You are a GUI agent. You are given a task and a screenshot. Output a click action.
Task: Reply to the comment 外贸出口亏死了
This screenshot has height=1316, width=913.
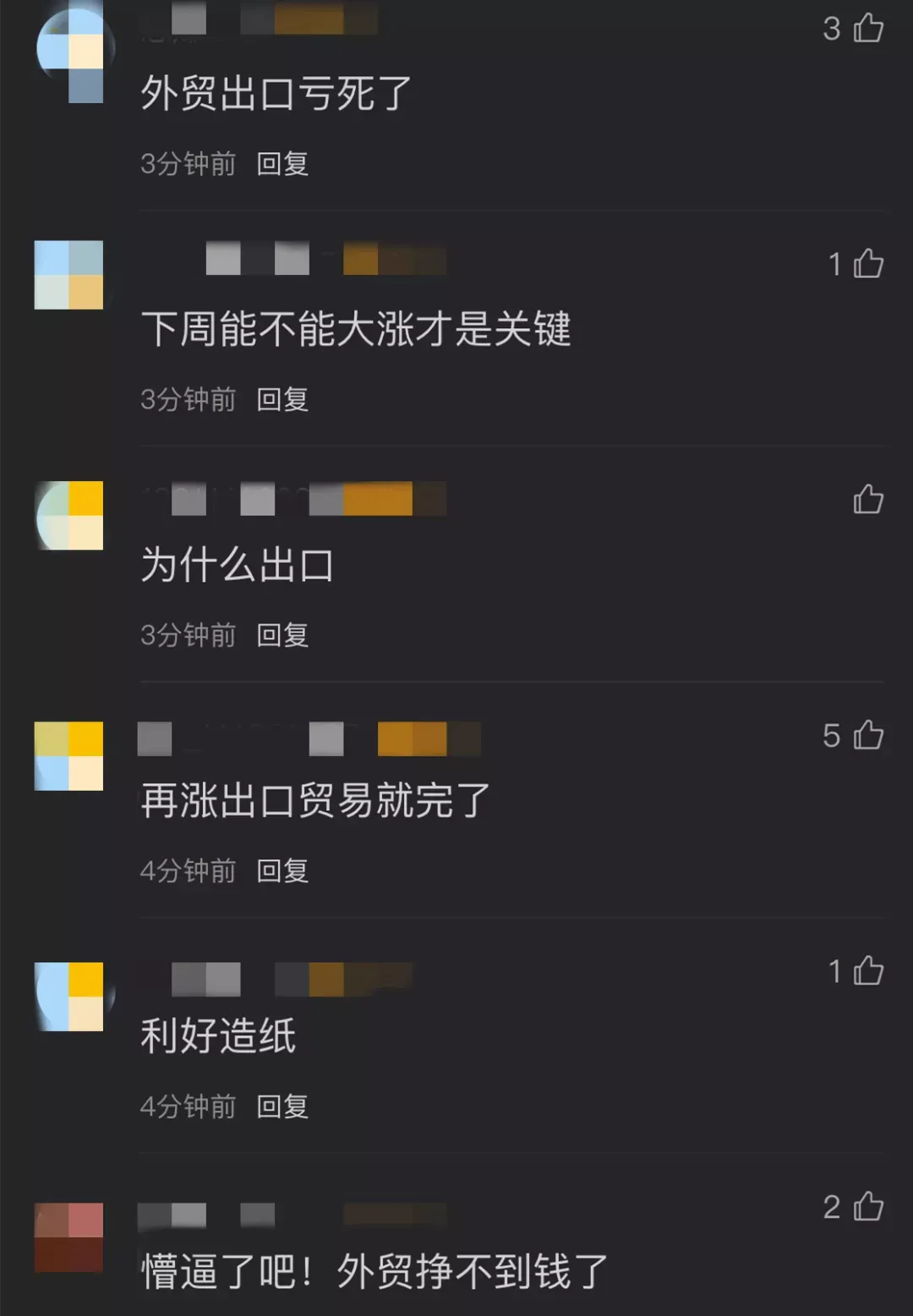point(282,163)
